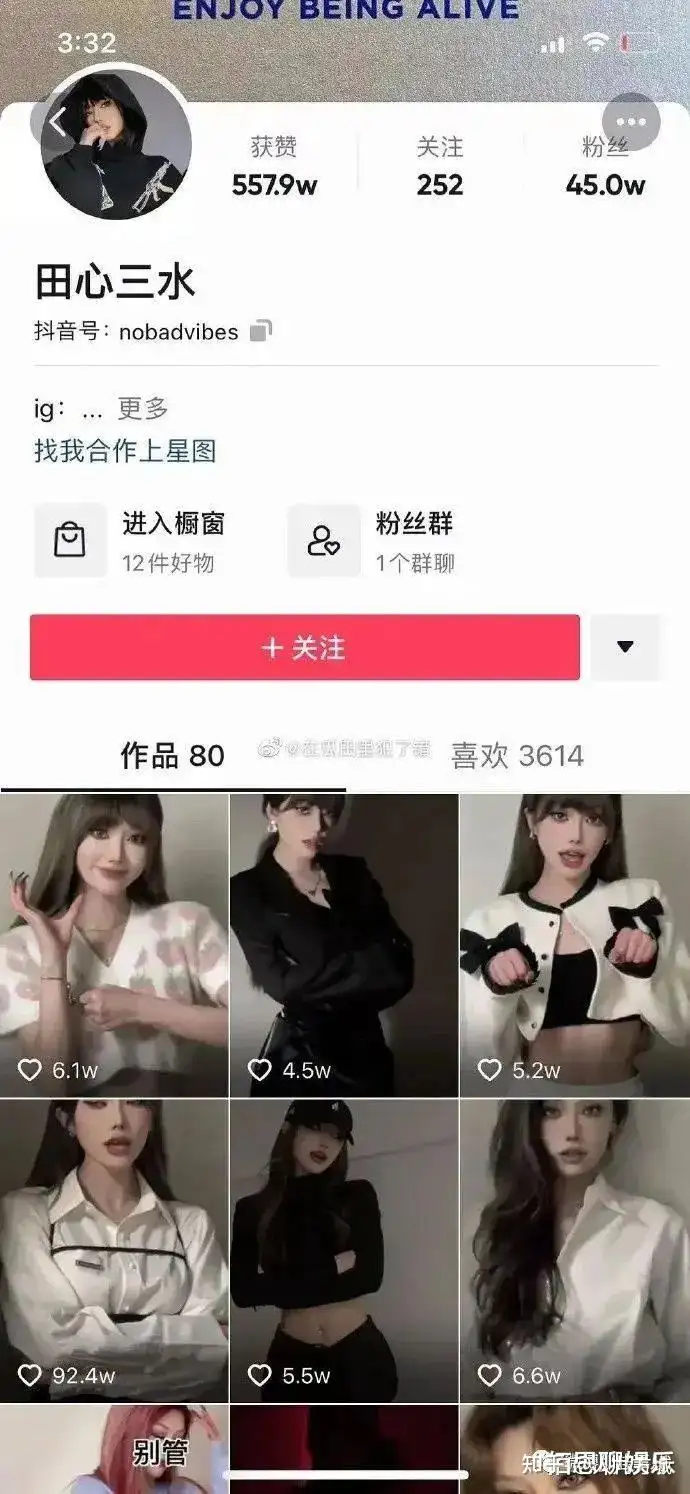Copy the Douyin ID nobadvibes

[260, 331]
